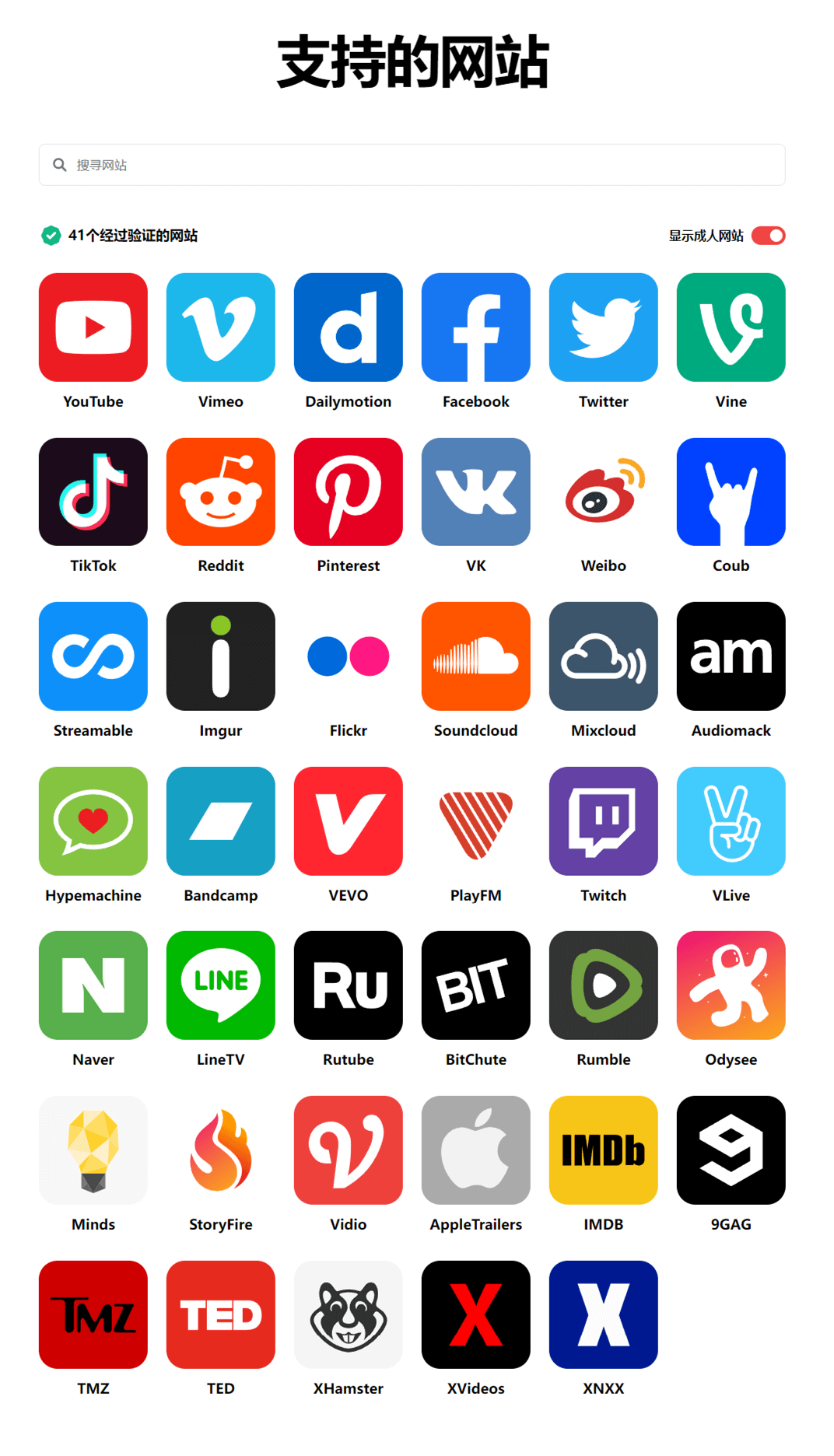This screenshot has height=1456, width=834.
Task: Disable the show adult sites toggle
Action: click(768, 236)
